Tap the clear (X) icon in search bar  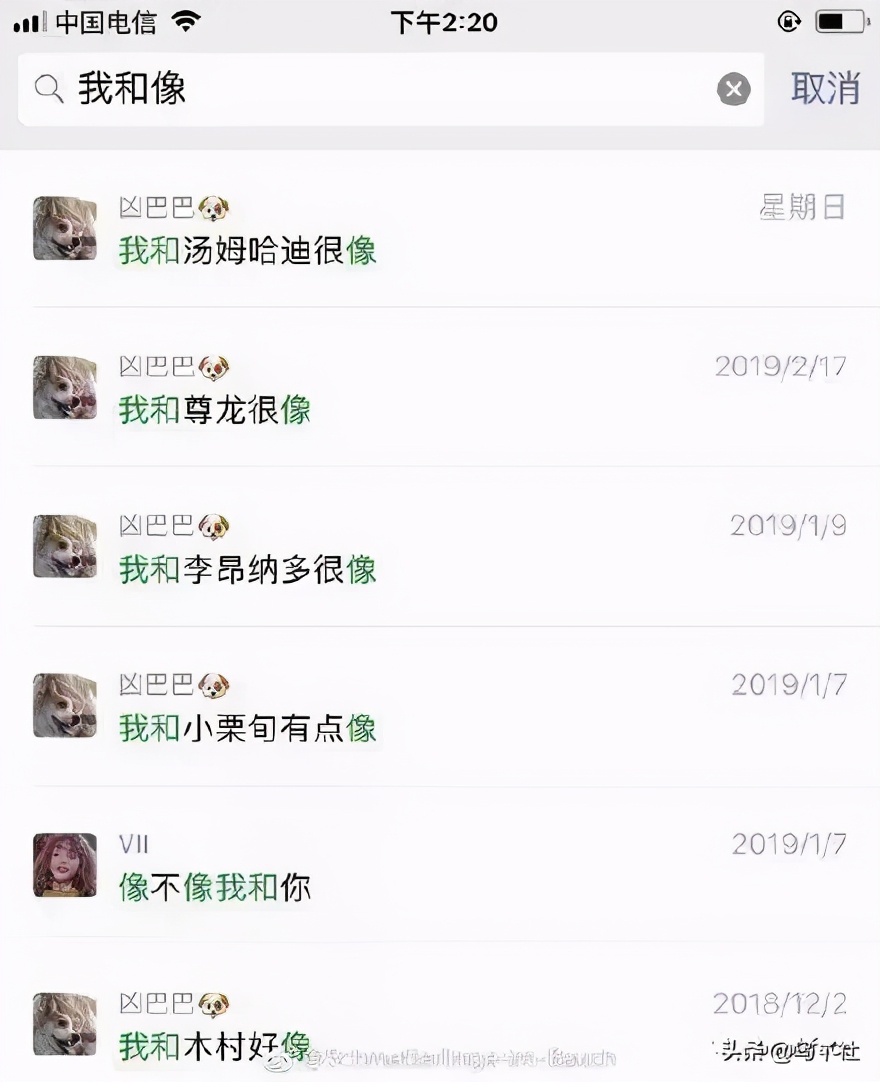734,89
